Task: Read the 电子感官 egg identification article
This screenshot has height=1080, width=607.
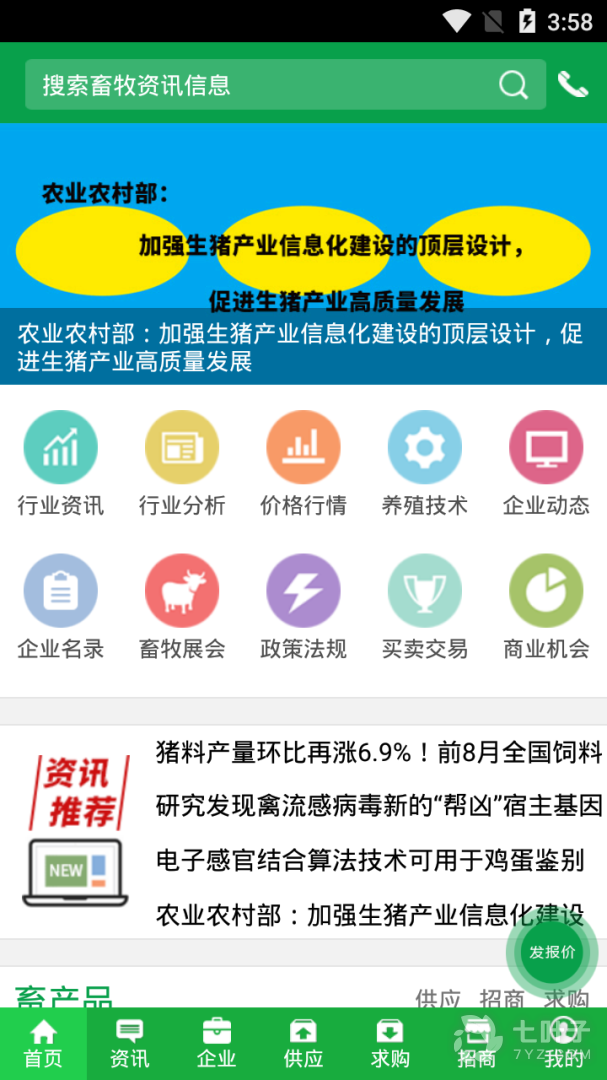Action: pos(369,859)
